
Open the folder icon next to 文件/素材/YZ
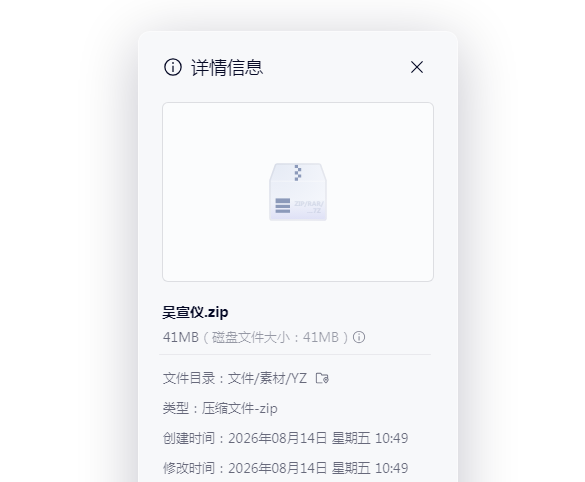(x=322, y=378)
